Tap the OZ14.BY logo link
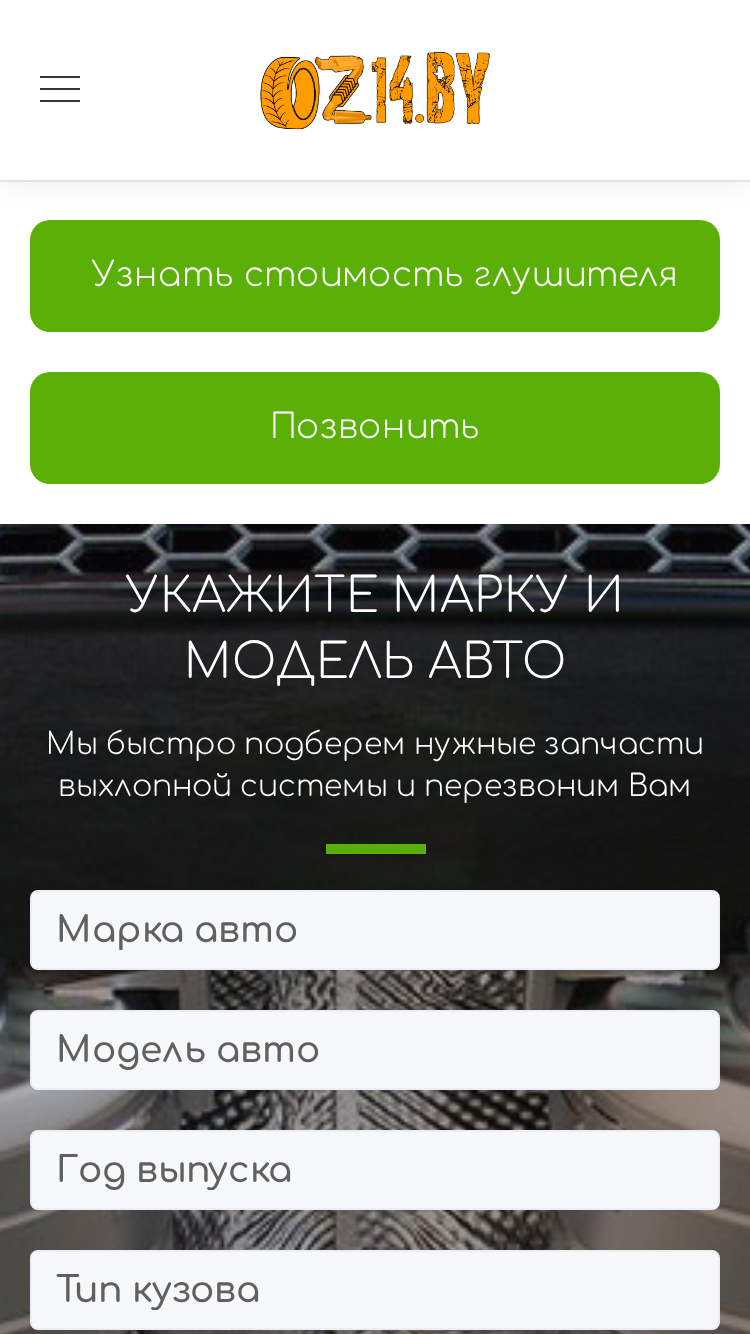750x1334 pixels. point(375,90)
